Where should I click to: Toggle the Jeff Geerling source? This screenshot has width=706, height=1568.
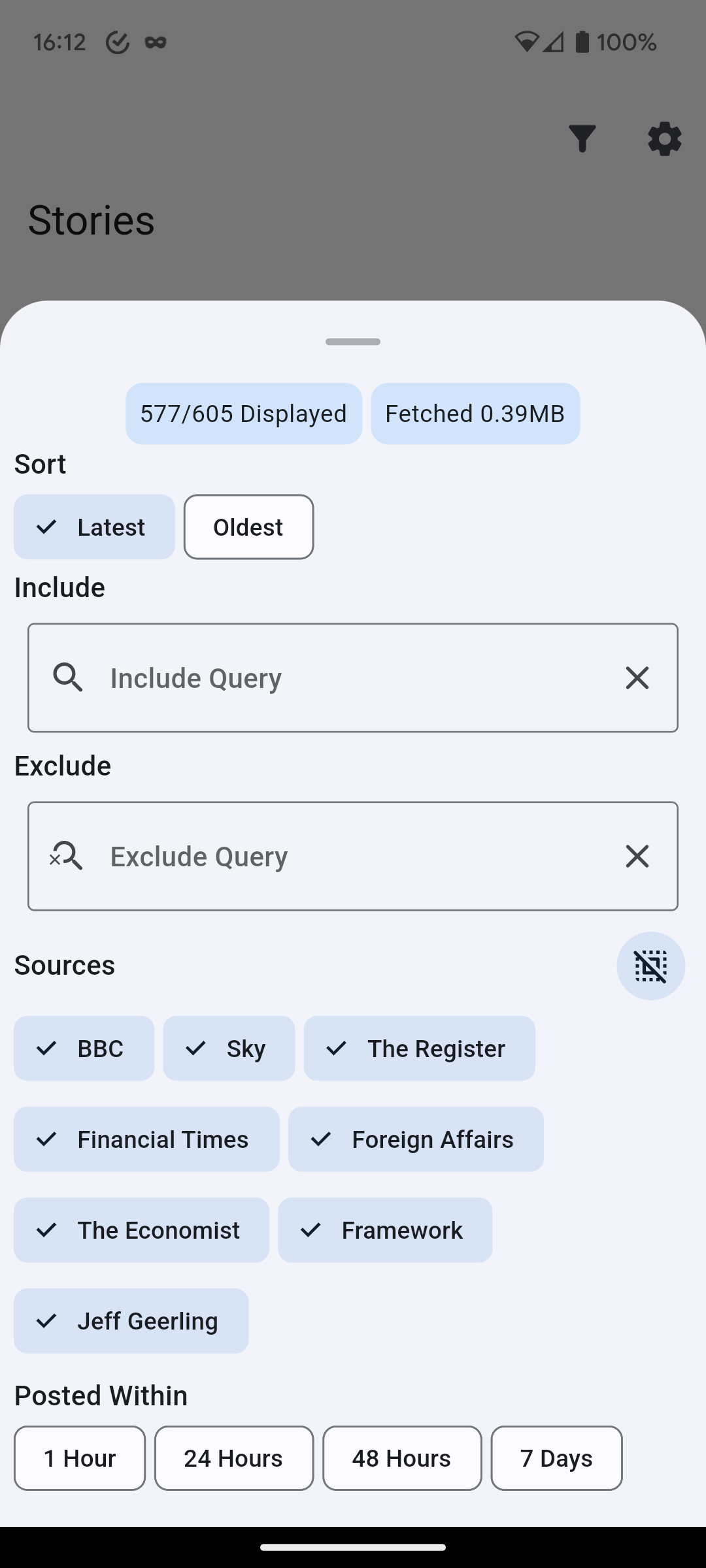pyautogui.click(x=131, y=1320)
